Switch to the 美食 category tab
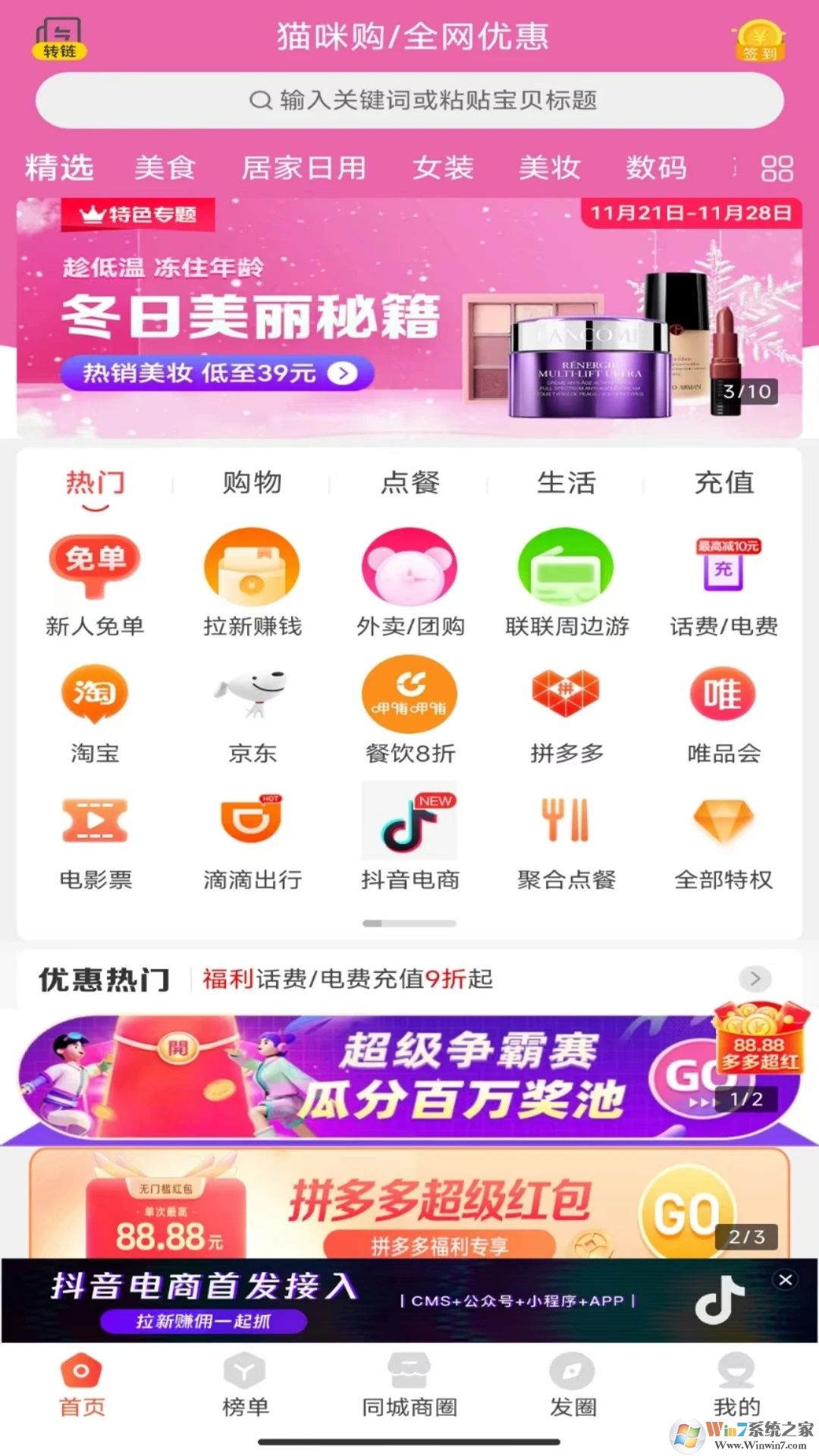This screenshot has width=819, height=1456. pos(165,168)
